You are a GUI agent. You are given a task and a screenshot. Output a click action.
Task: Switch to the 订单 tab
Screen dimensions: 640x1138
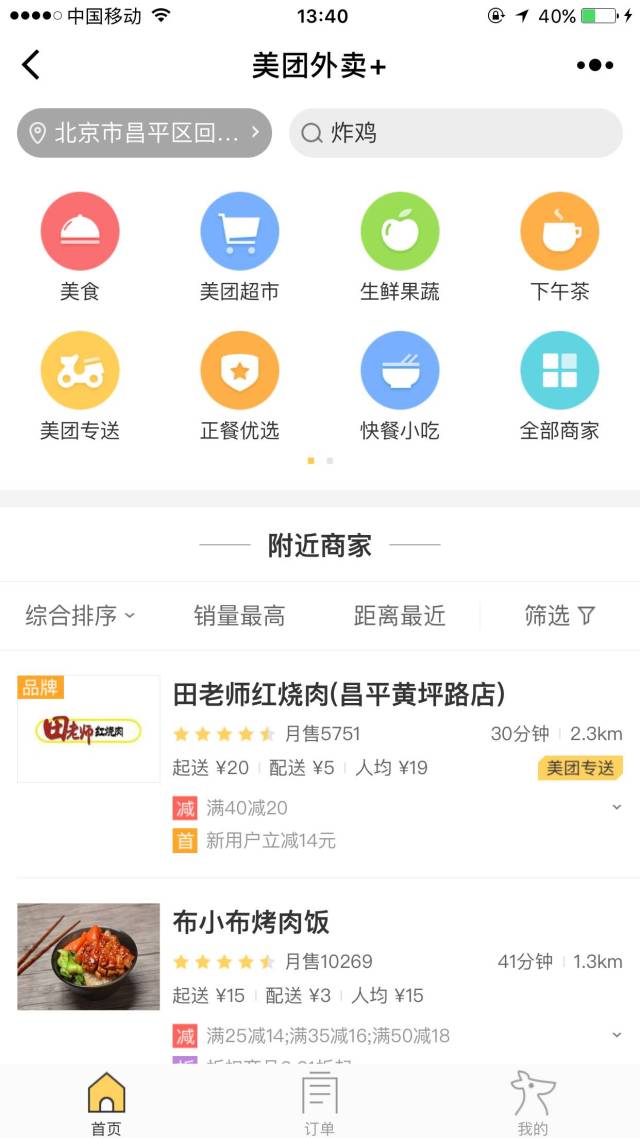pyautogui.click(x=320, y=1102)
